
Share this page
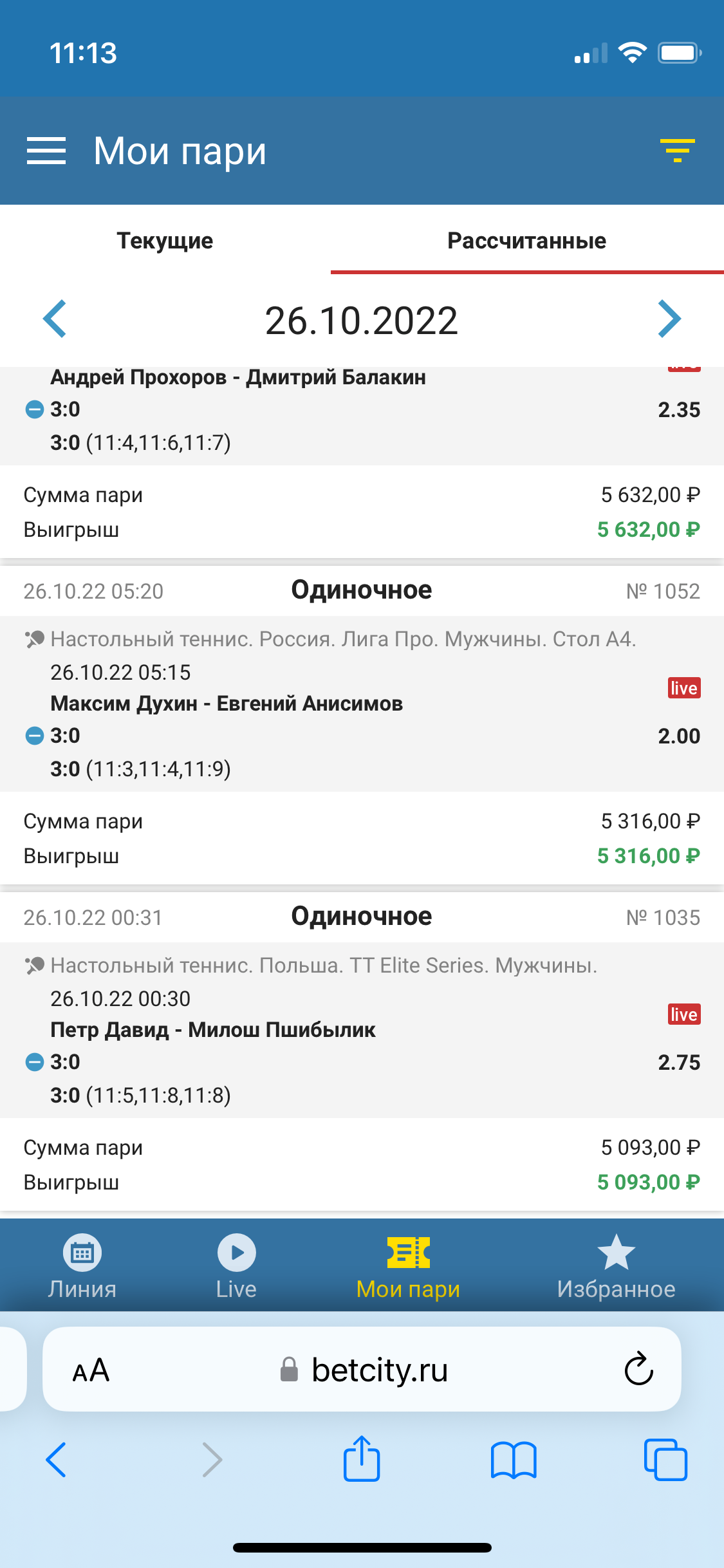pos(362,1459)
